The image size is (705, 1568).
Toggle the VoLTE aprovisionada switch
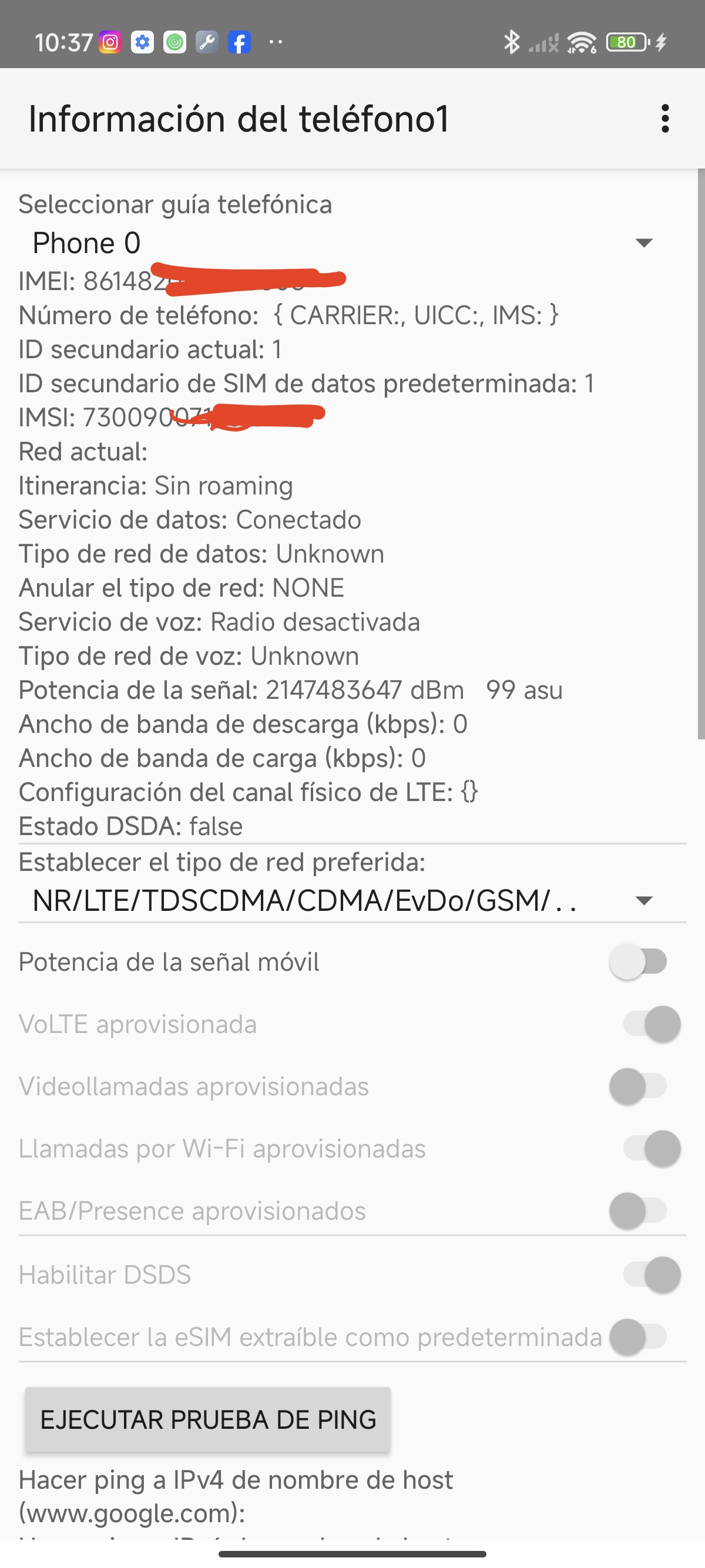pos(652,1024)
